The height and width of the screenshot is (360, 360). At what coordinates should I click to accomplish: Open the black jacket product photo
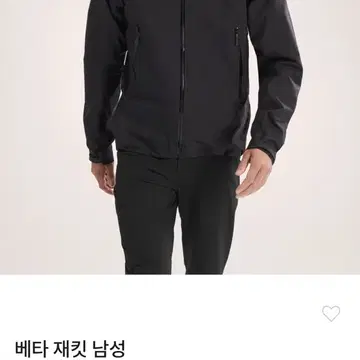click(x=180, y=137)
